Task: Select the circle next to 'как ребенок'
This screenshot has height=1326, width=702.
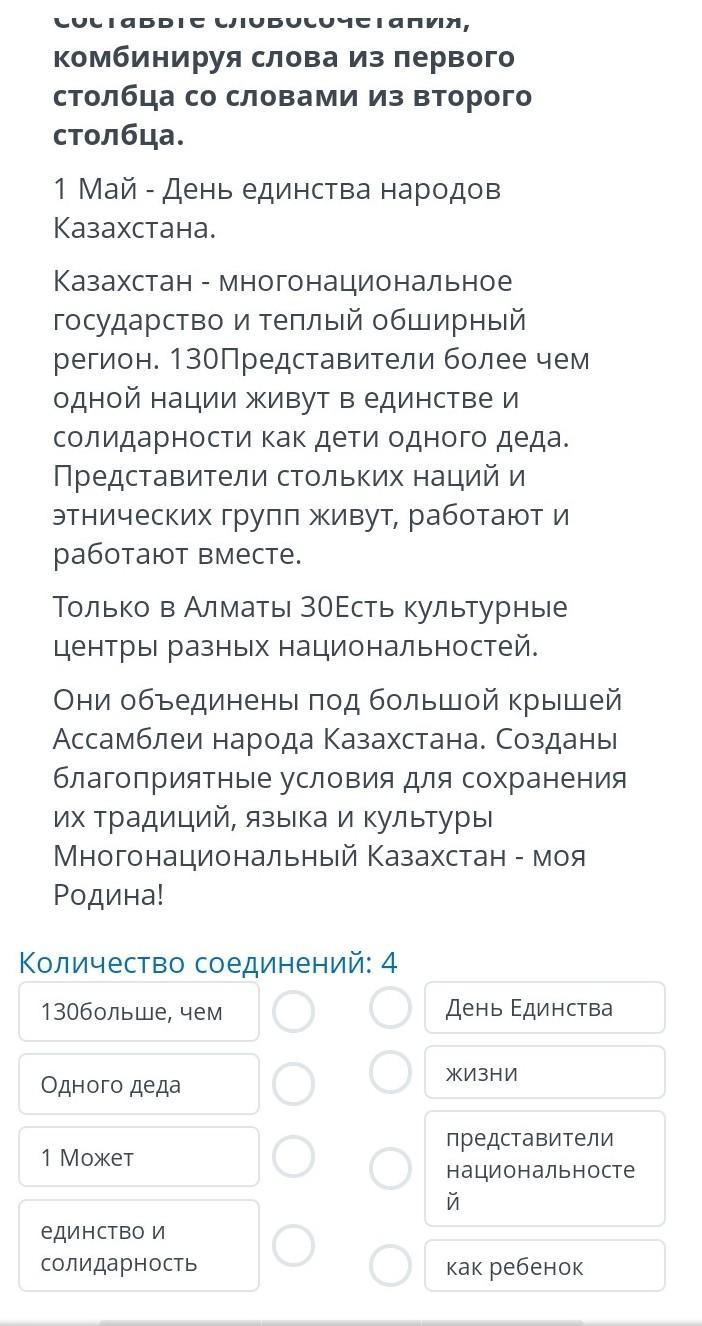Action: click(391, 1266)
